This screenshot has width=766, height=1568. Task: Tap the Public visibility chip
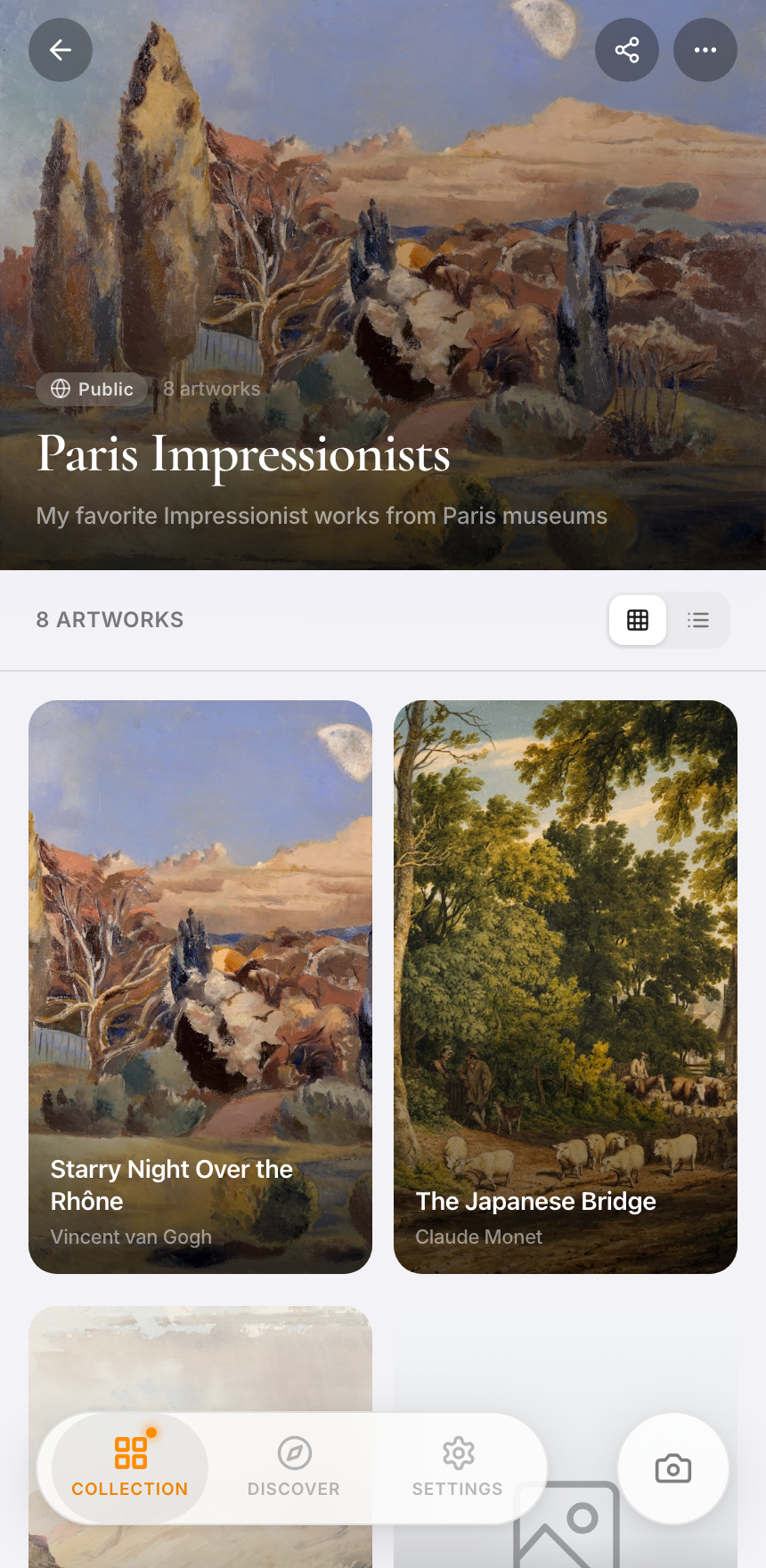point(93,389)
